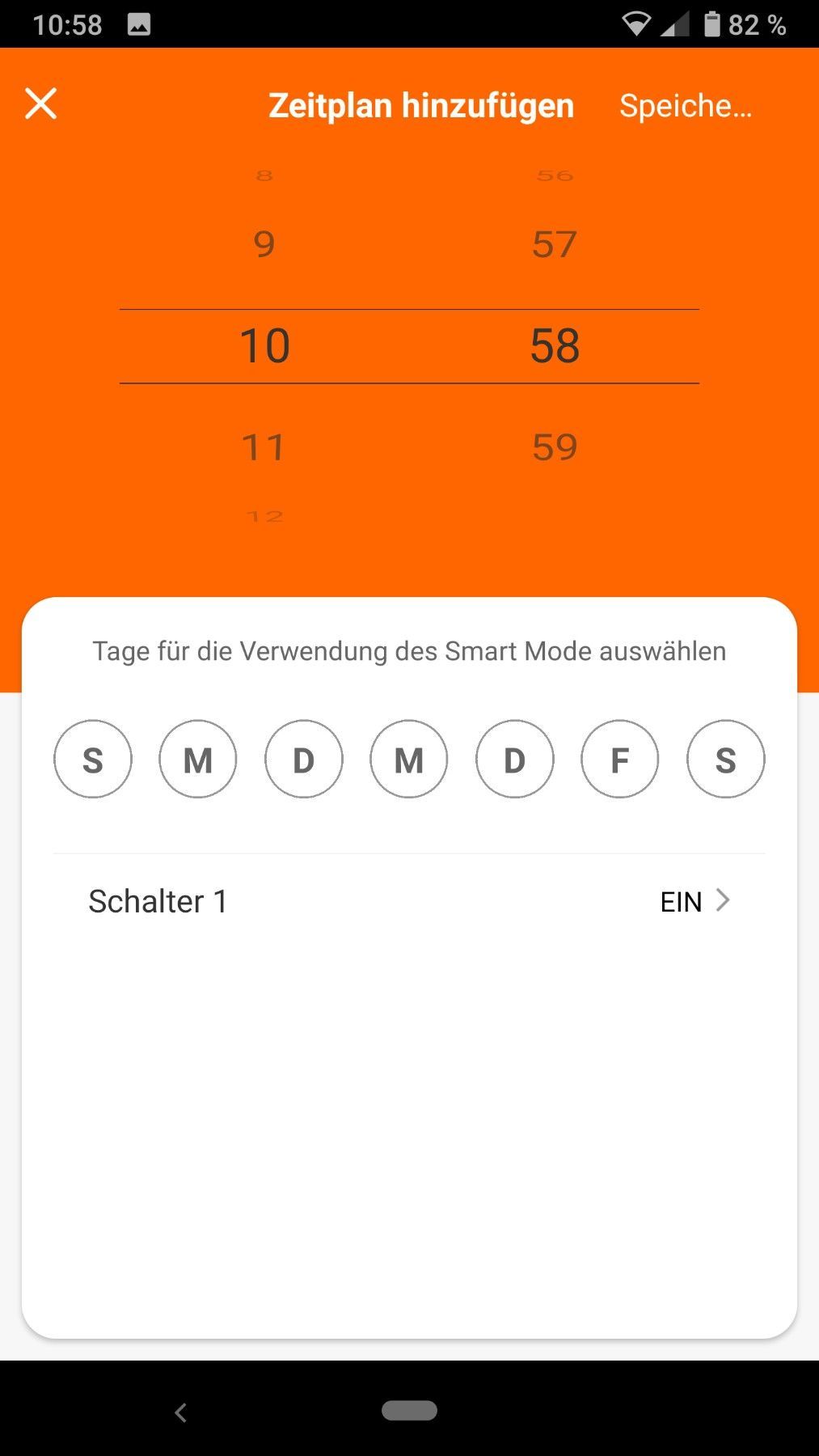Go back with system navigation arrow

[181, 1412]
